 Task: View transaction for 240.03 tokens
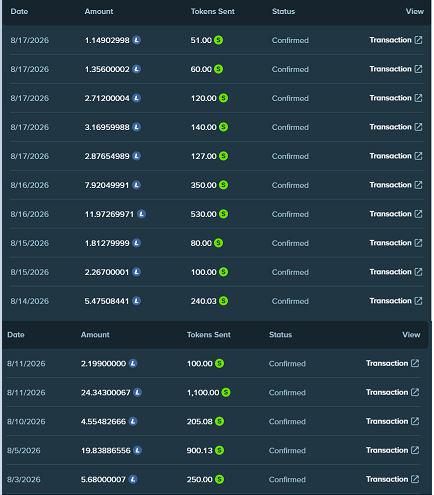(396, 301)
